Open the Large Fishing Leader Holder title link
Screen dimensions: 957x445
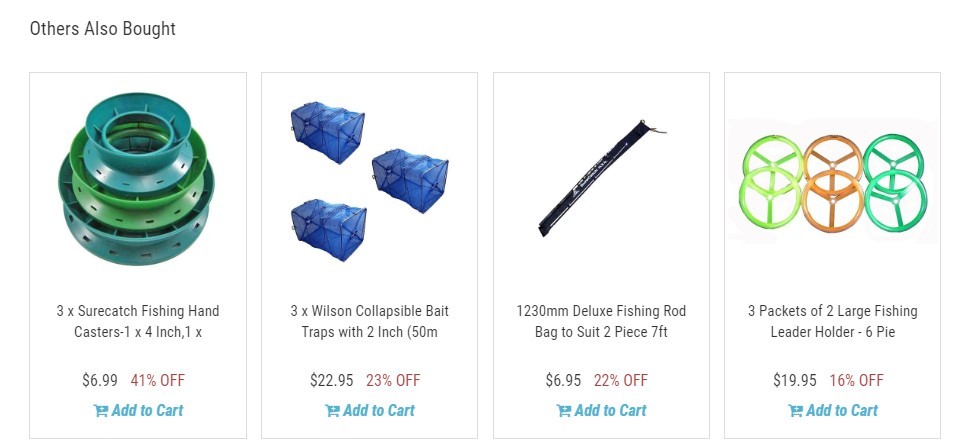click(x=833, y=321)
